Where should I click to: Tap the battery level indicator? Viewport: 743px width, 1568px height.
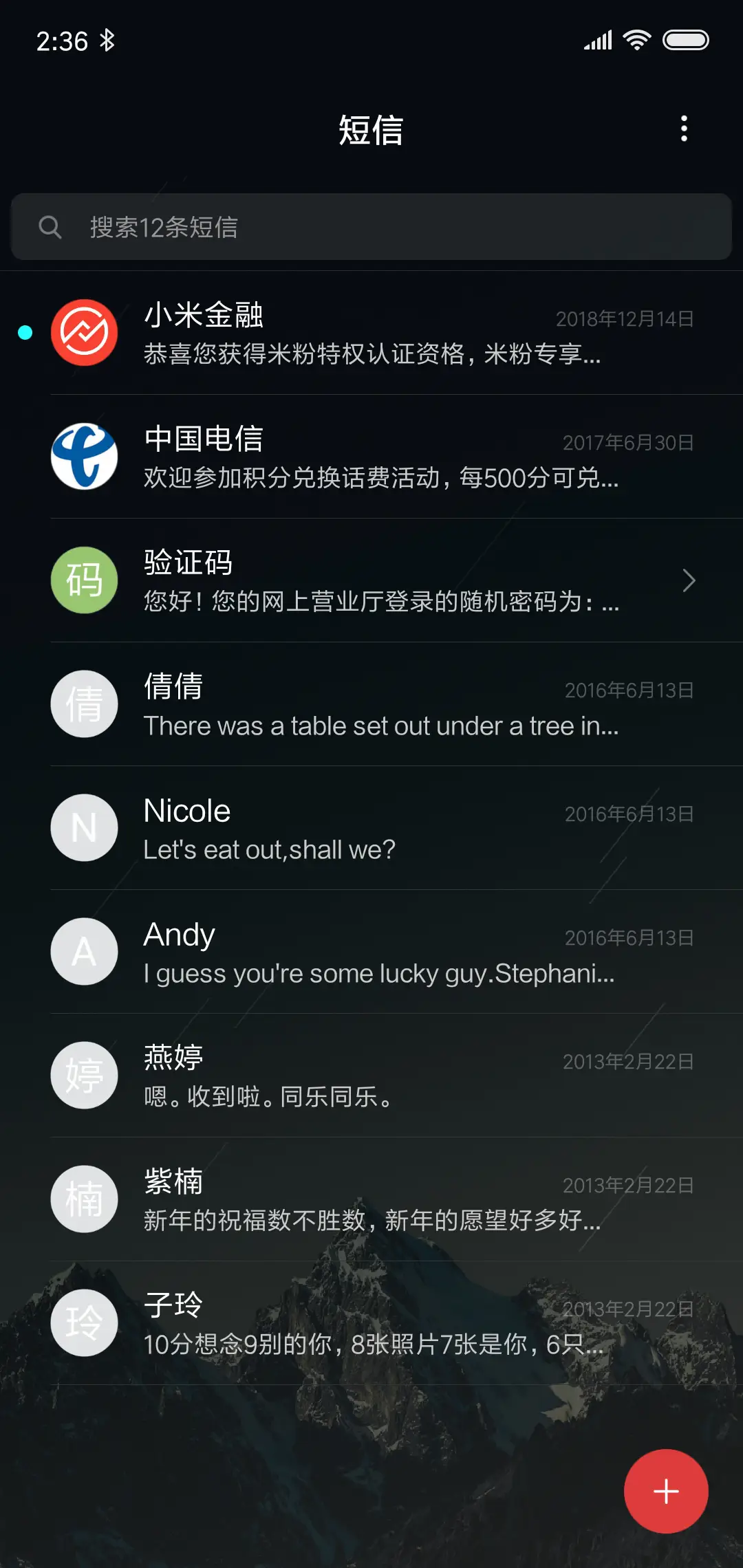(x=686, y=39)
